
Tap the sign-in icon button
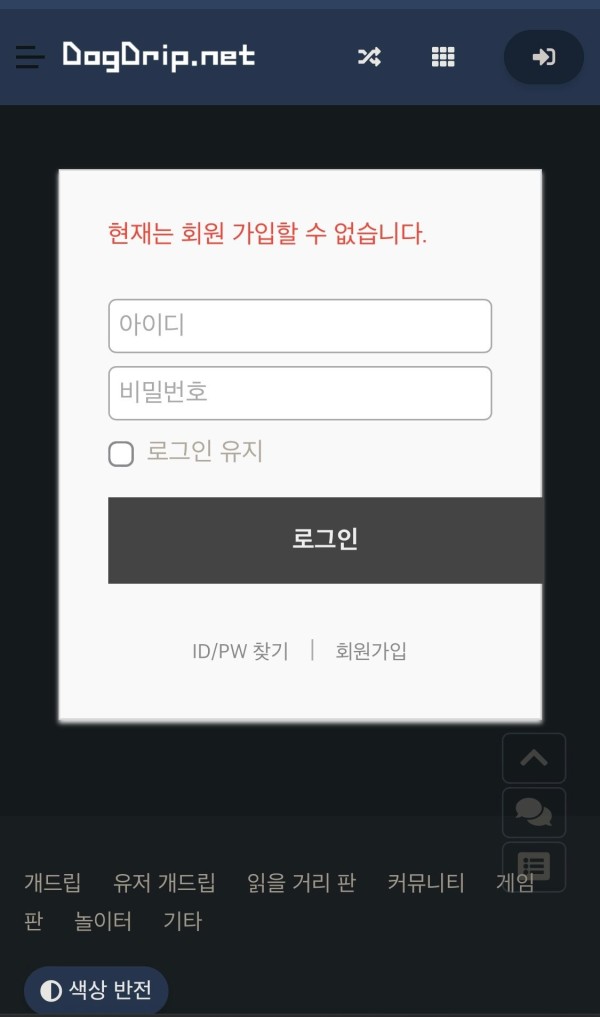tap(543, 57)
